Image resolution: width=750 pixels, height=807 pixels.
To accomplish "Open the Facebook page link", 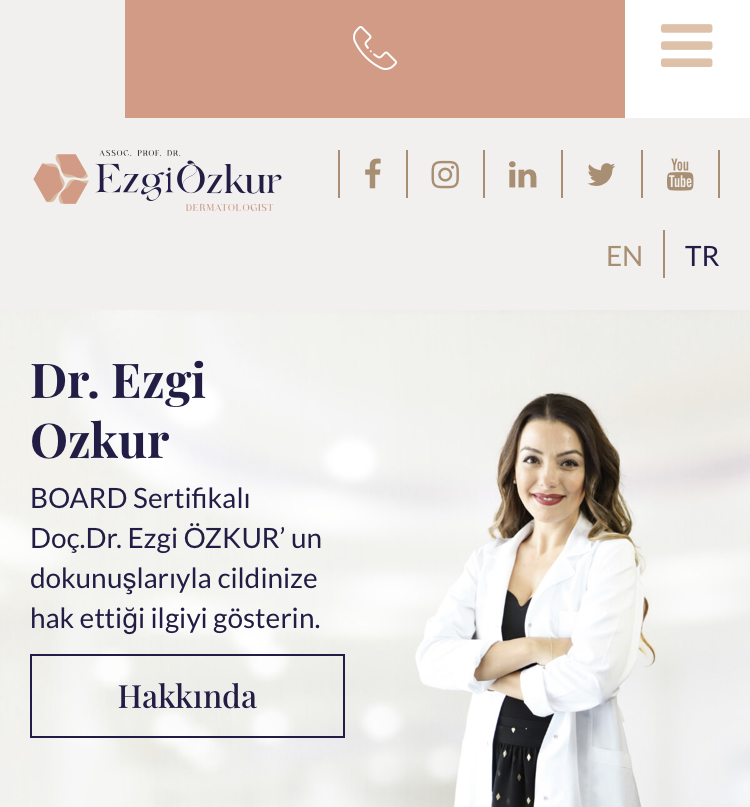I will (x=372, y=174).
